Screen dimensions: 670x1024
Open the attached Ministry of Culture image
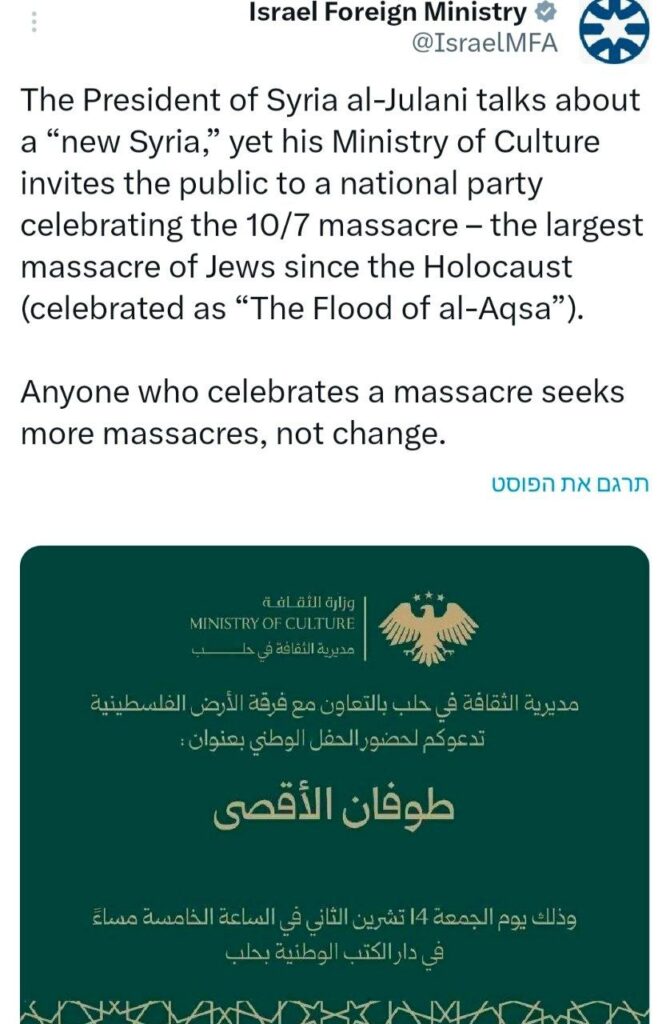pos(334,780)
